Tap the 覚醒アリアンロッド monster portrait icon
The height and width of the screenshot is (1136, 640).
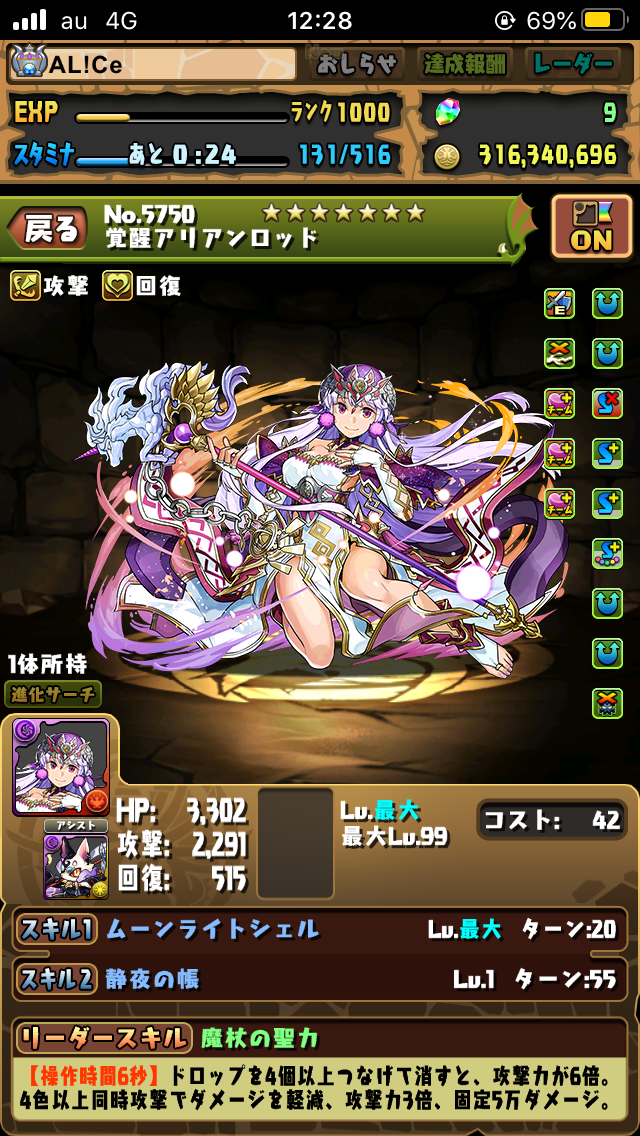[61, 766]
